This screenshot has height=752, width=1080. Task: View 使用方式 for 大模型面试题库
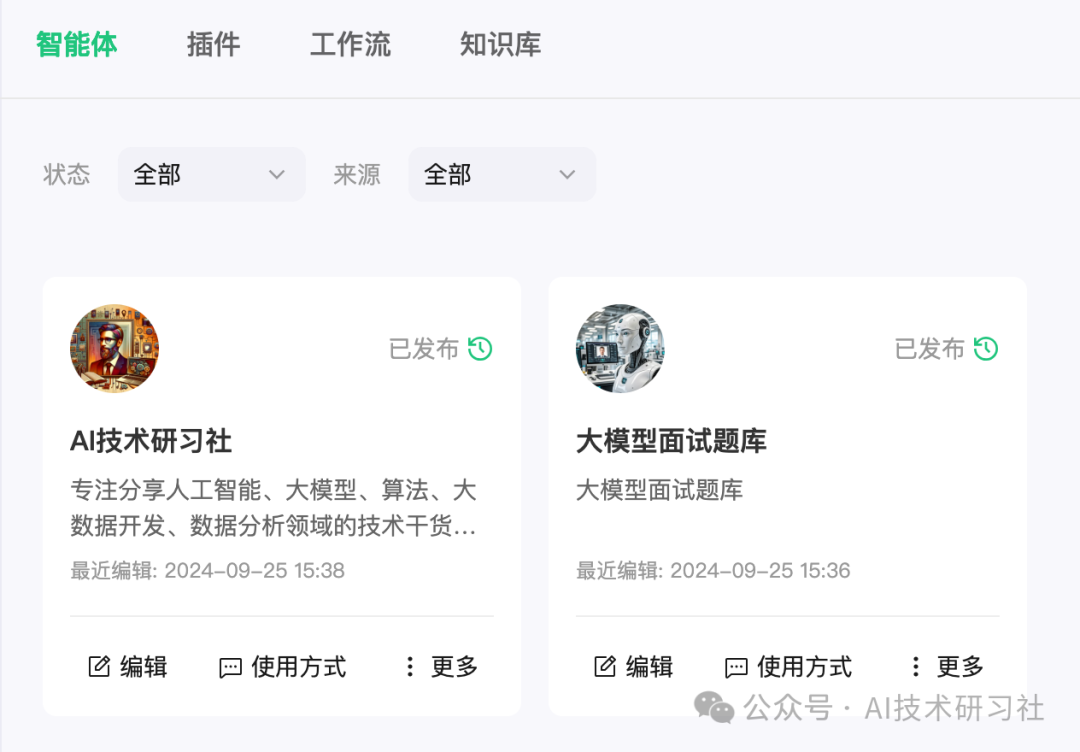click(x=788, y=667)
